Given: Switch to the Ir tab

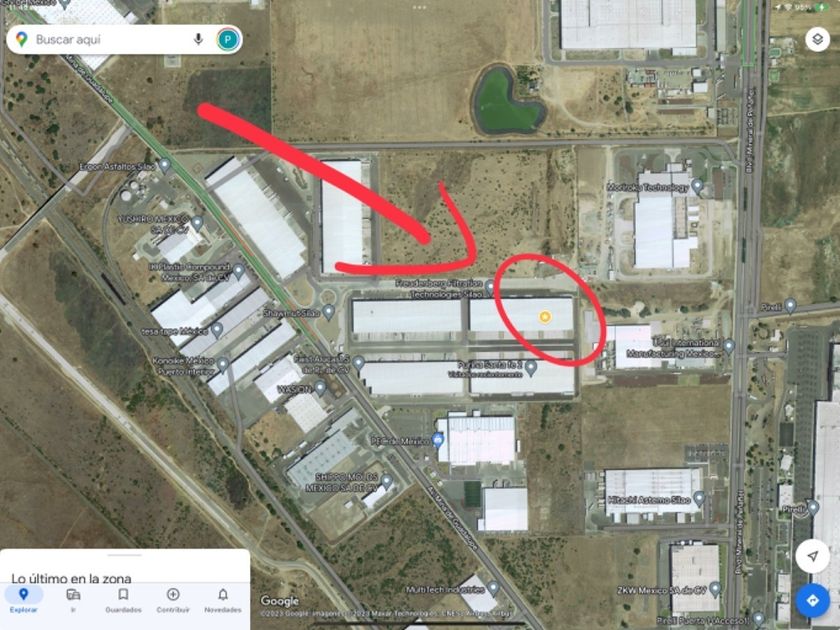Looking at the screenshot, I should tap(73, 599).
